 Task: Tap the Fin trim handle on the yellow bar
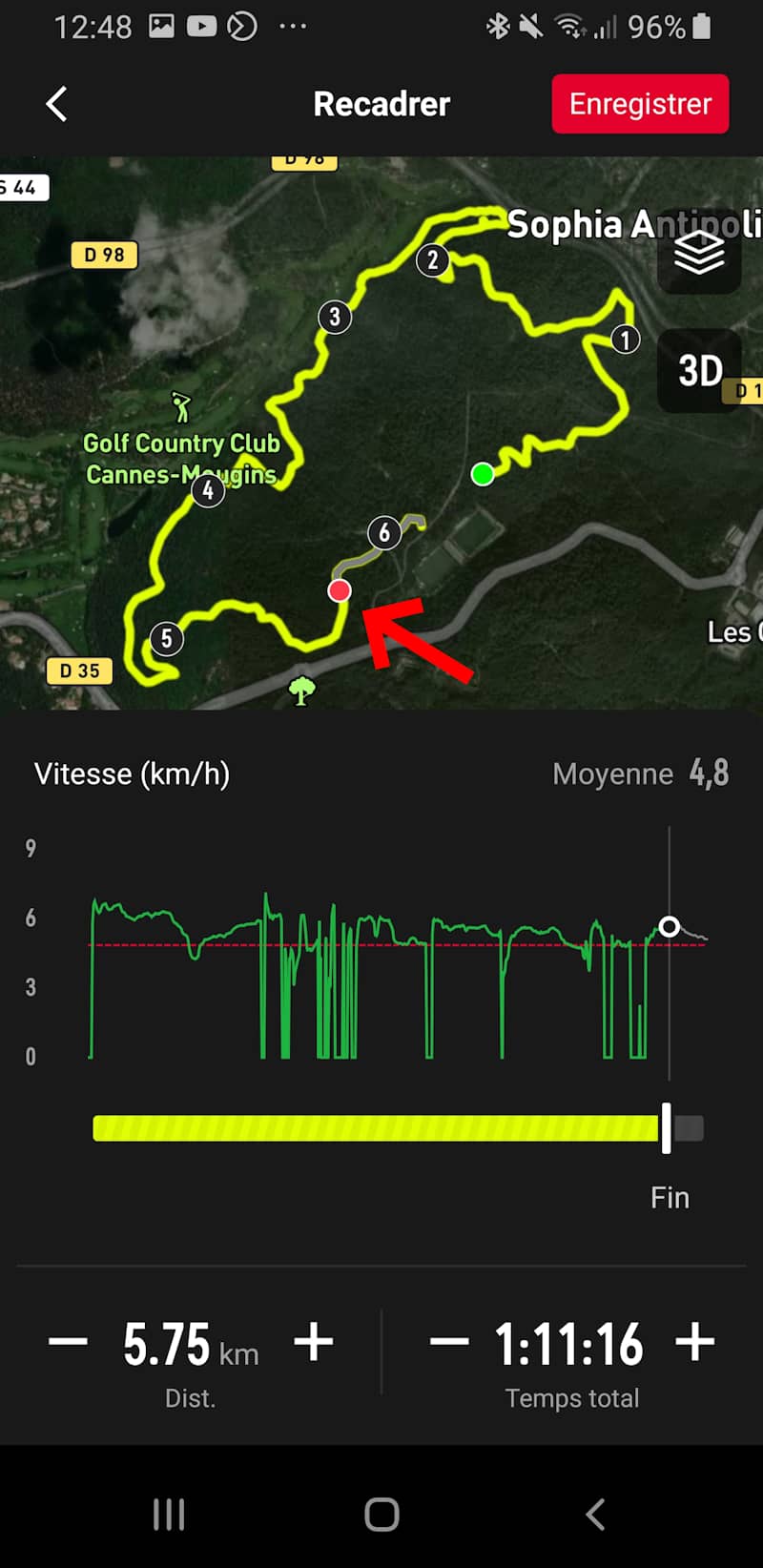667,1128
